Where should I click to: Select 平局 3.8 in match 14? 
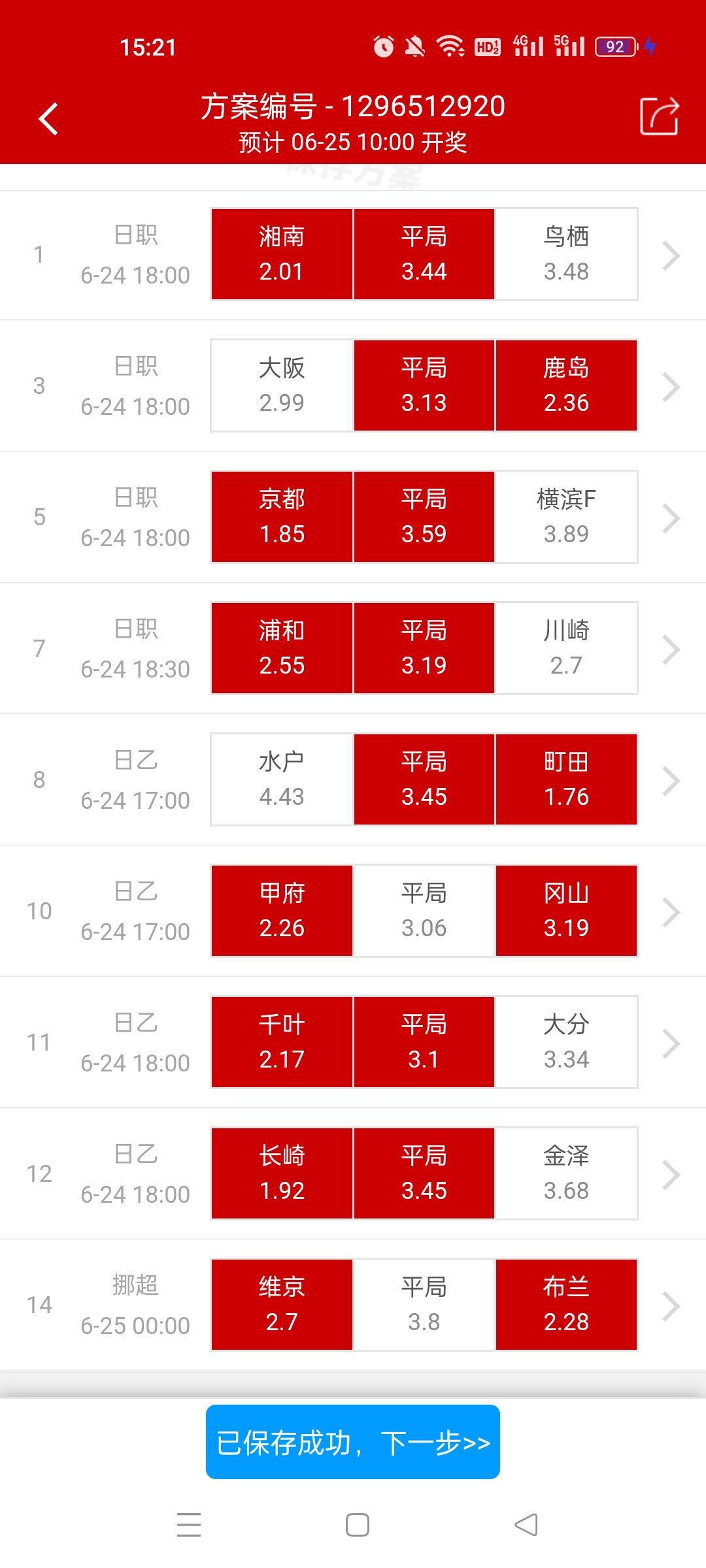[424, 1305]
